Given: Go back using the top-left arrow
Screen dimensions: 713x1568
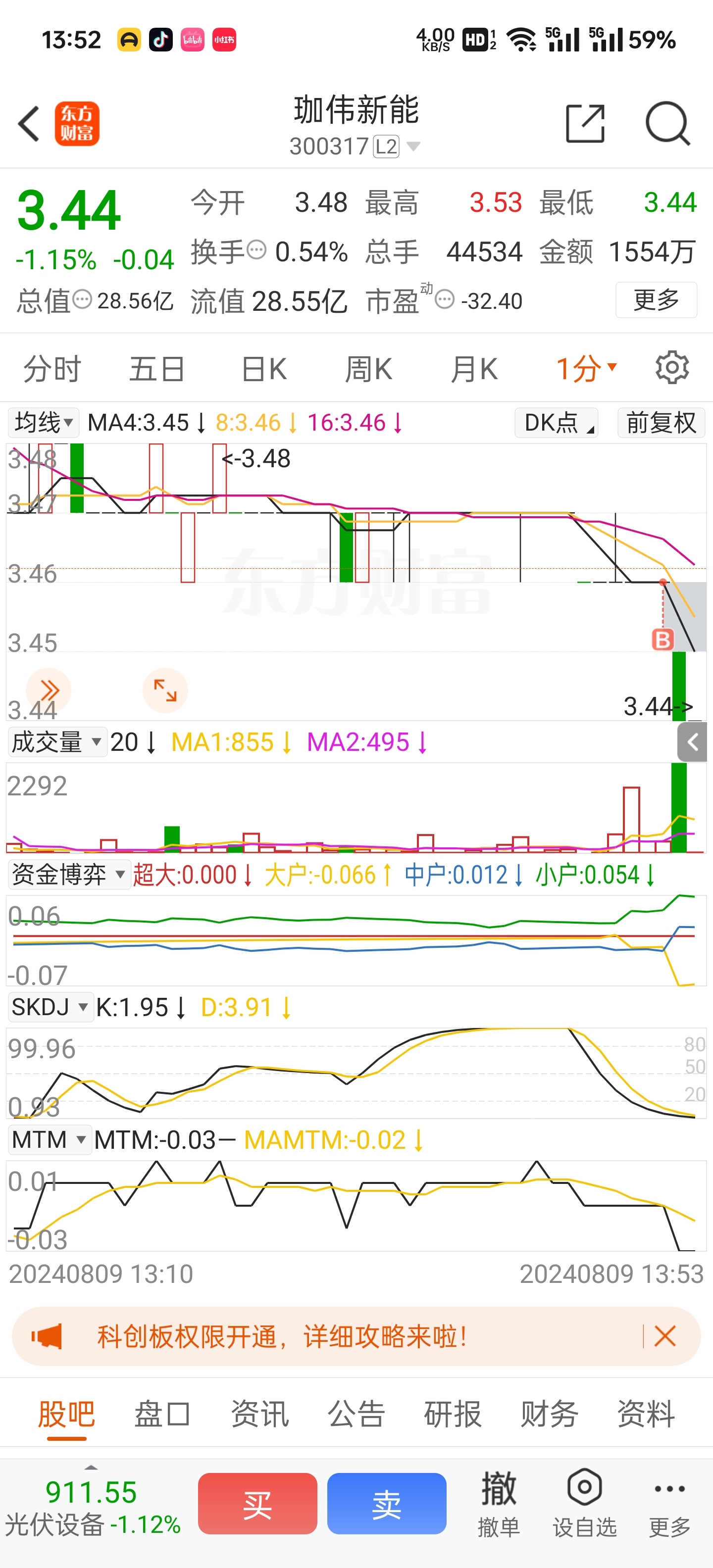Looking at the screenshot, I should click(29, 124).
